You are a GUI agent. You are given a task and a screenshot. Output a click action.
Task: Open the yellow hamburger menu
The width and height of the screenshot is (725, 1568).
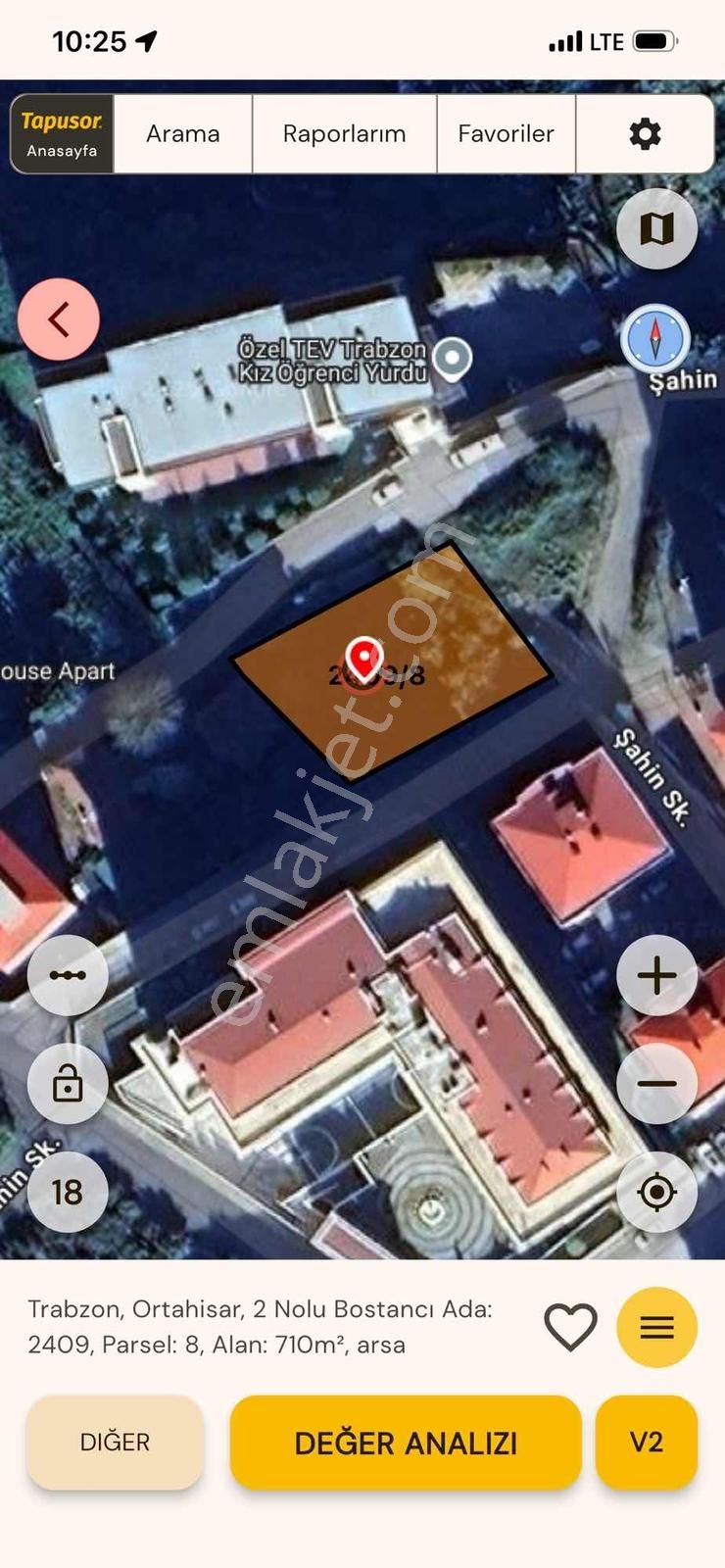point(656,1328)
